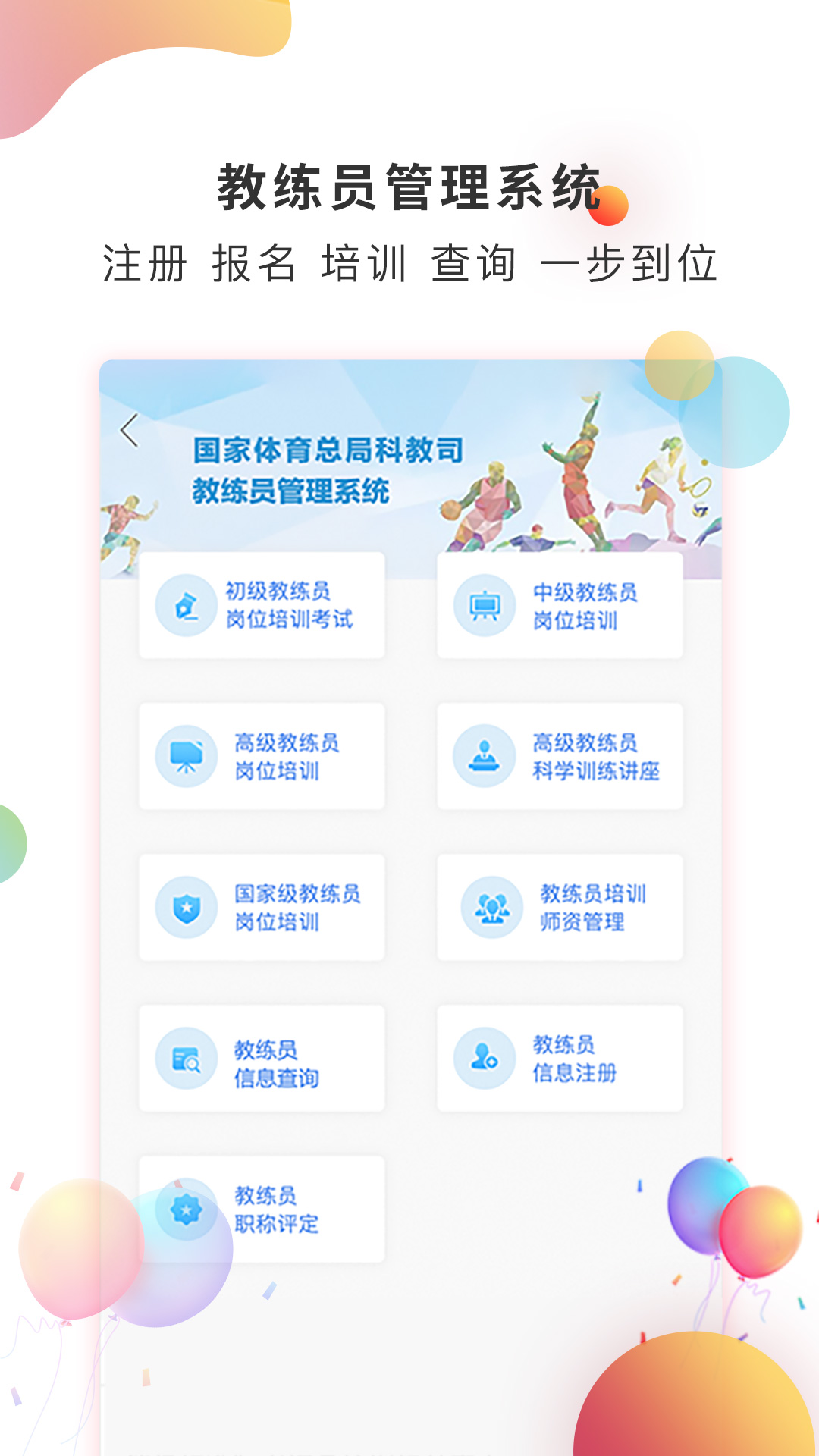Click the 中级教练员岗位培训 blackboard icon
The height and width of the screenshot is (1456, 819).
tap(485, 604)
